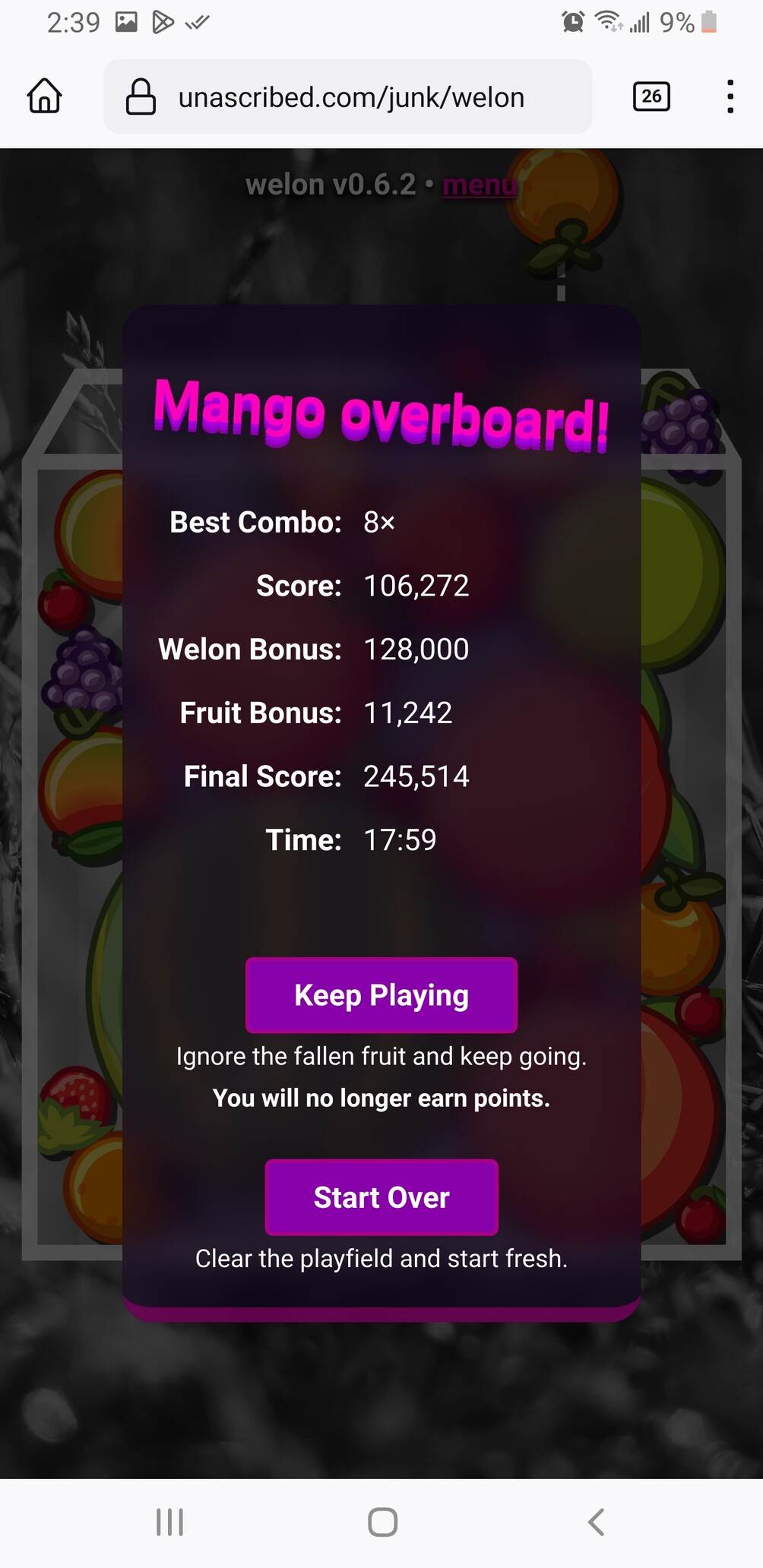Go back using the system back button
The width and height of the screenshot is (763, 1568).
point(597,1522)
